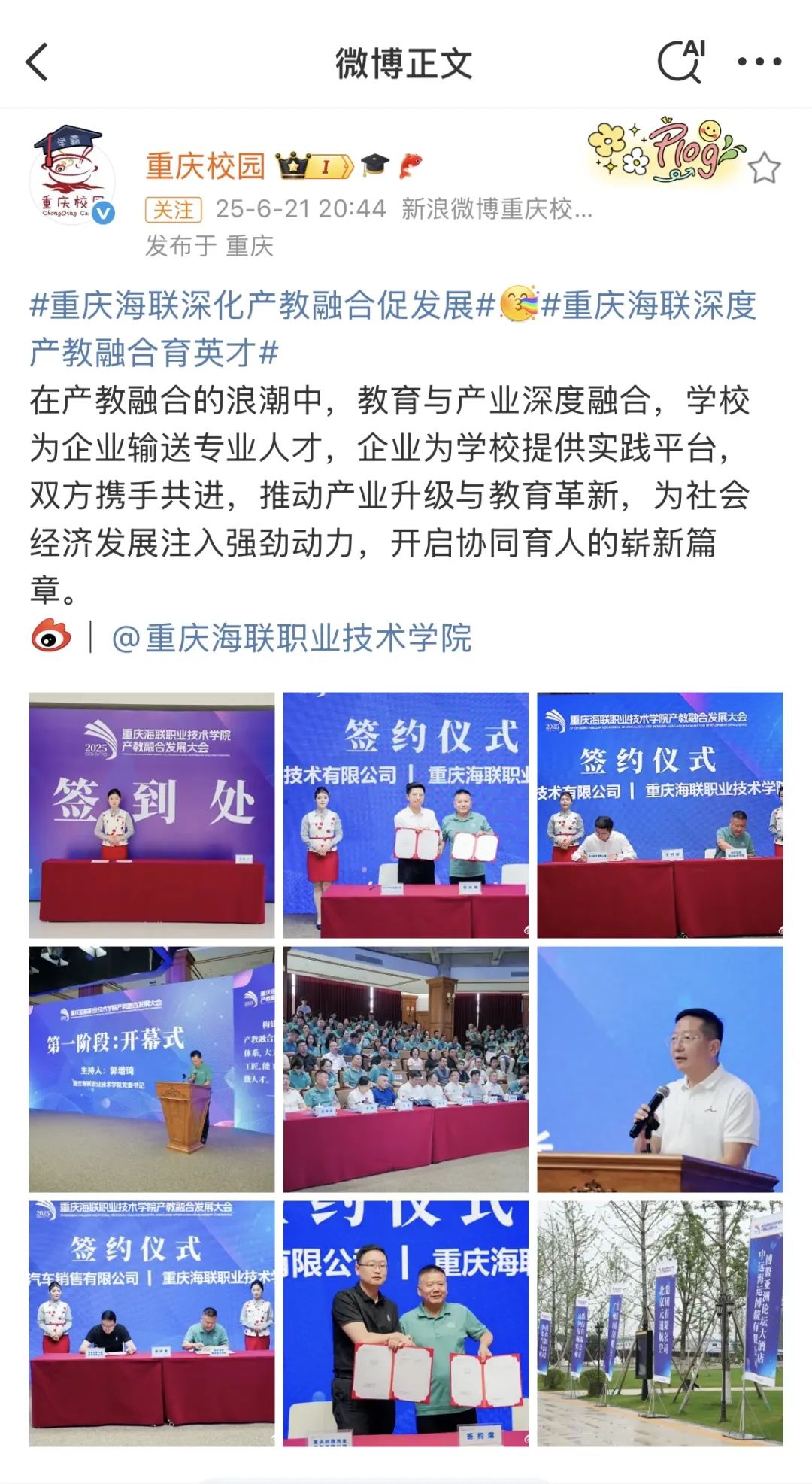Open the AI search icon

click(680, 62)
